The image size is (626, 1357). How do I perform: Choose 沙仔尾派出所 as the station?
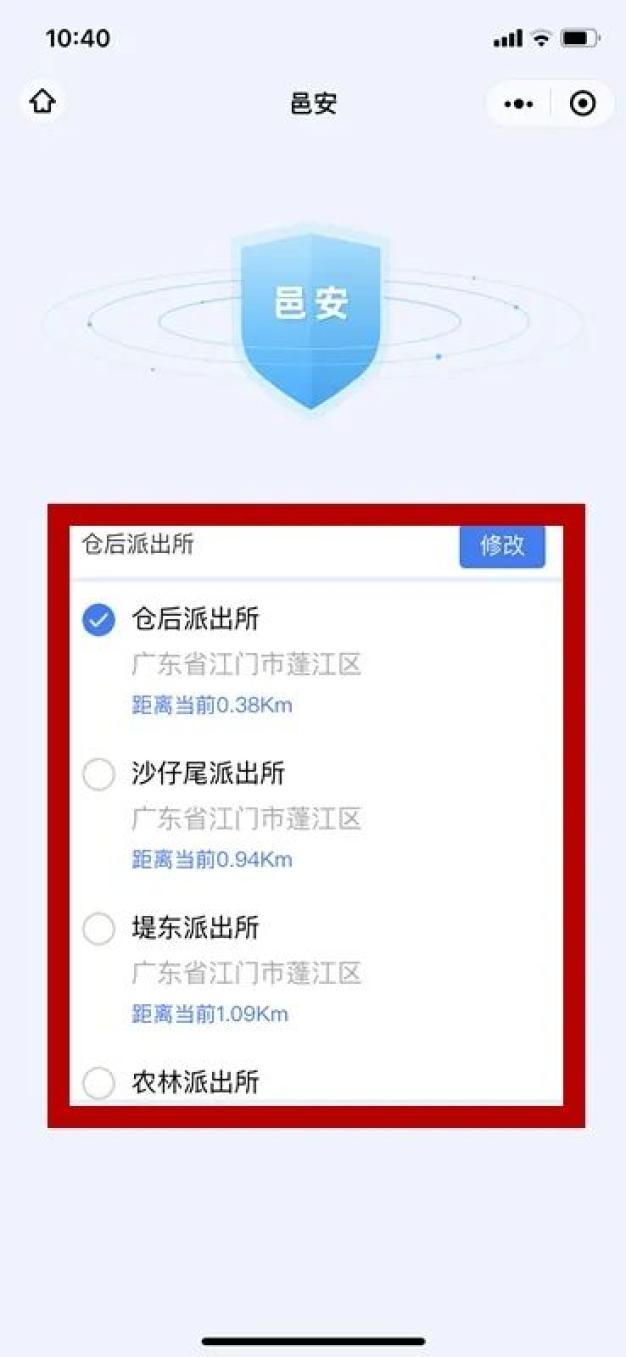point(99,774)
